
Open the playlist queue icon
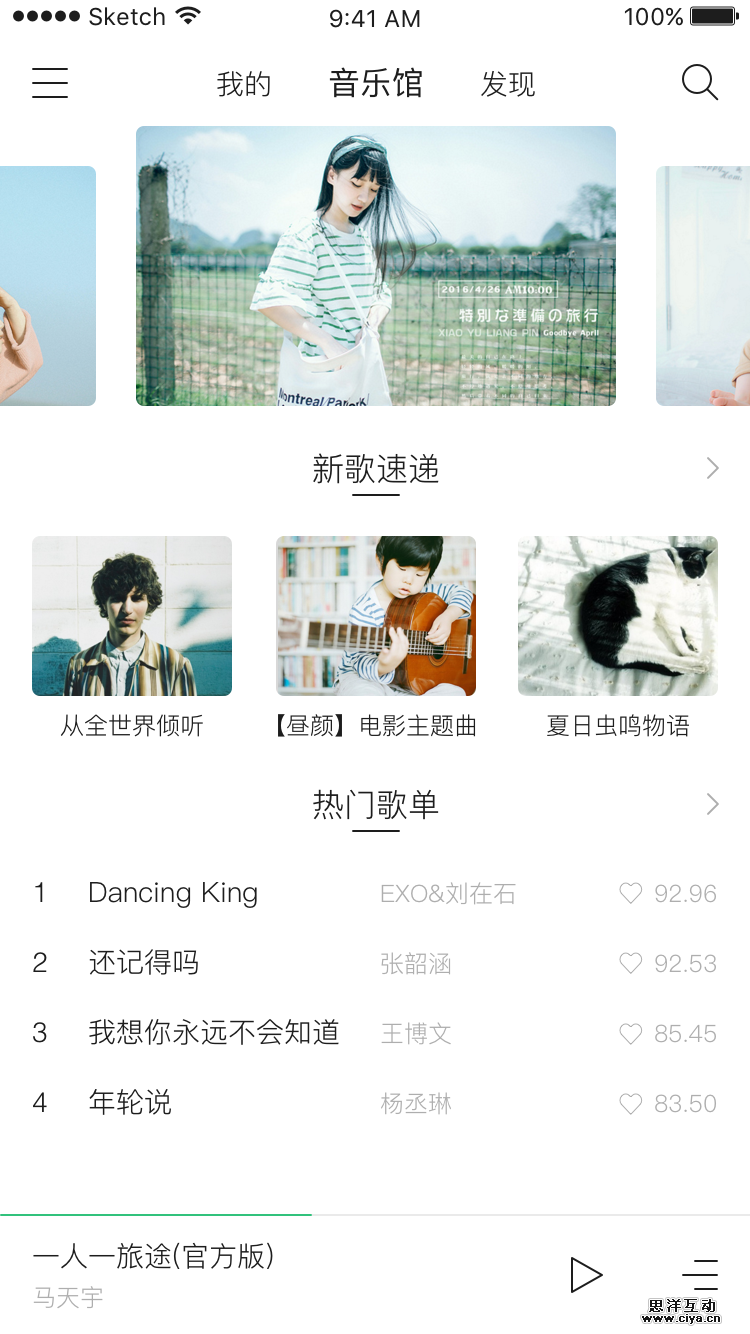700,1275
